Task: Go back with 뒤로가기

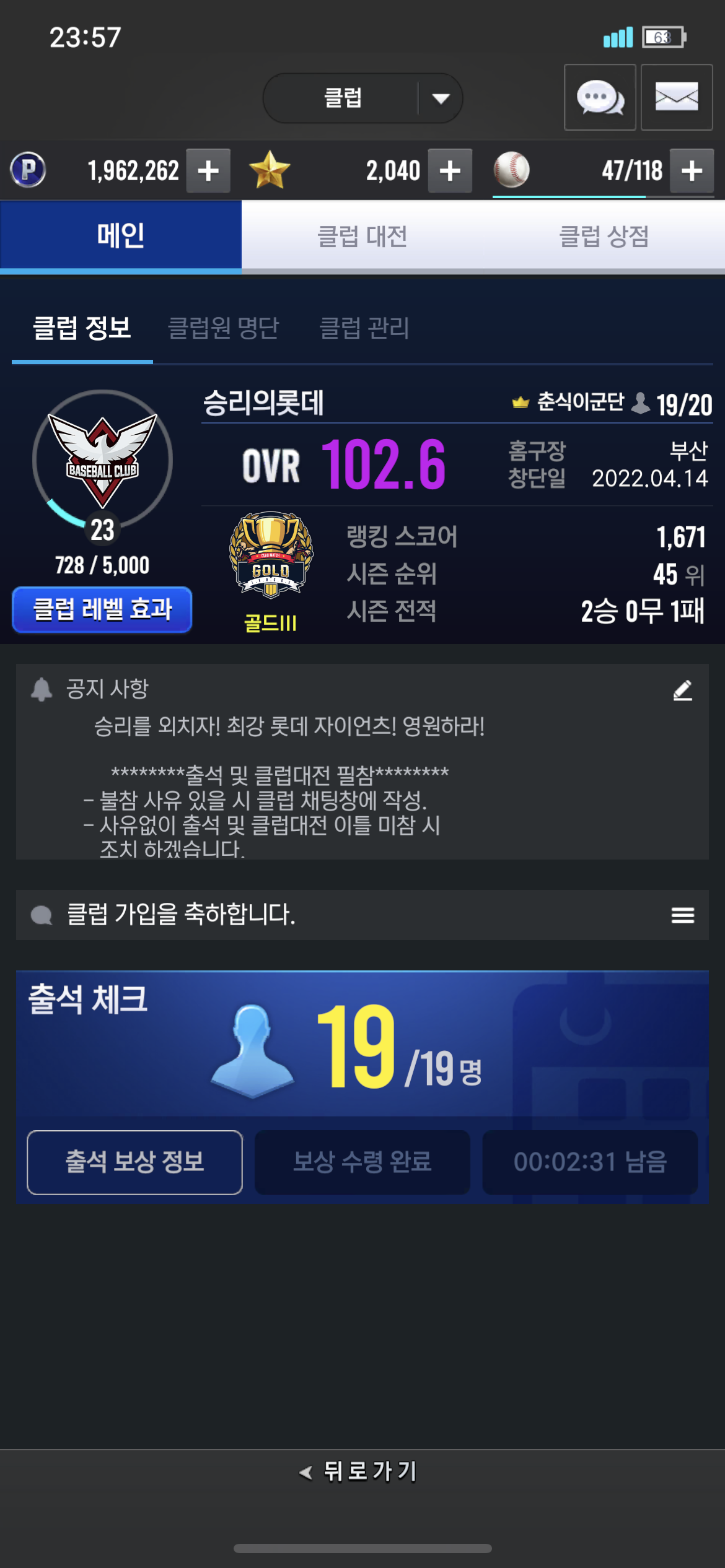Action: tap(359, 1471)
